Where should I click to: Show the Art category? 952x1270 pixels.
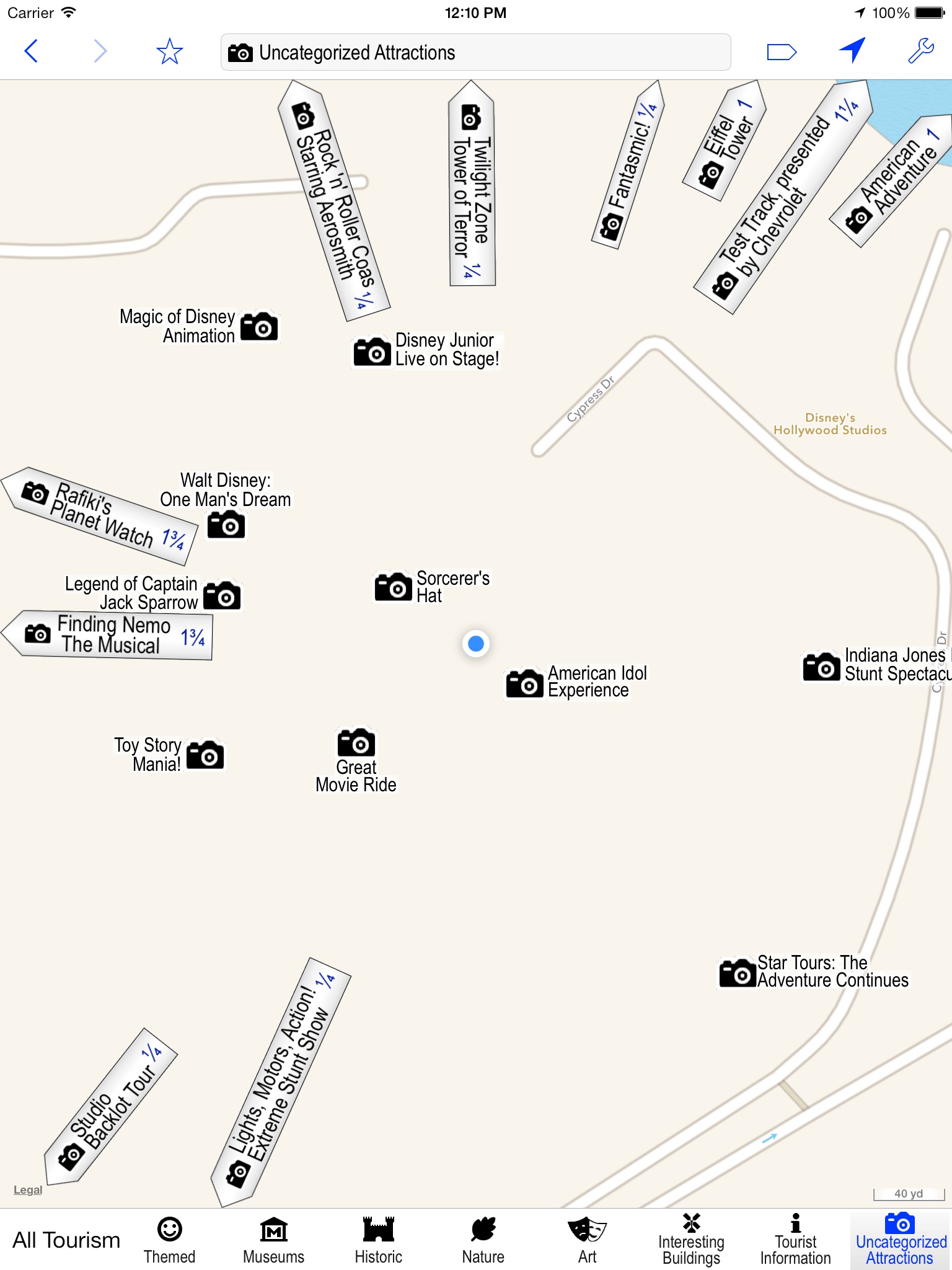tap(587, 1240)
